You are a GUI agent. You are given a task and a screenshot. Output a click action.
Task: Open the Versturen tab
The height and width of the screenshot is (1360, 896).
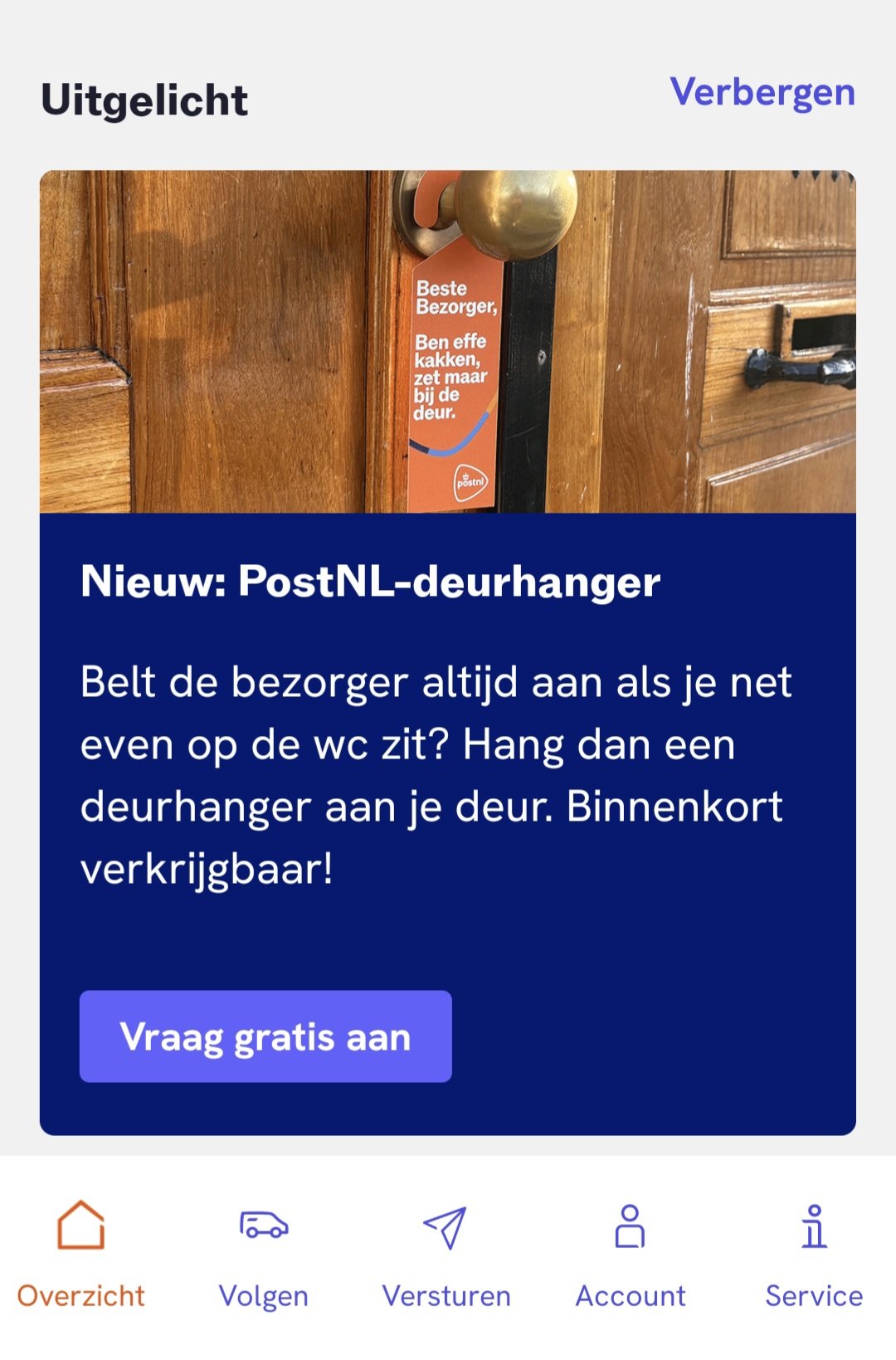pyautogui.click(x=446, y=1255)
